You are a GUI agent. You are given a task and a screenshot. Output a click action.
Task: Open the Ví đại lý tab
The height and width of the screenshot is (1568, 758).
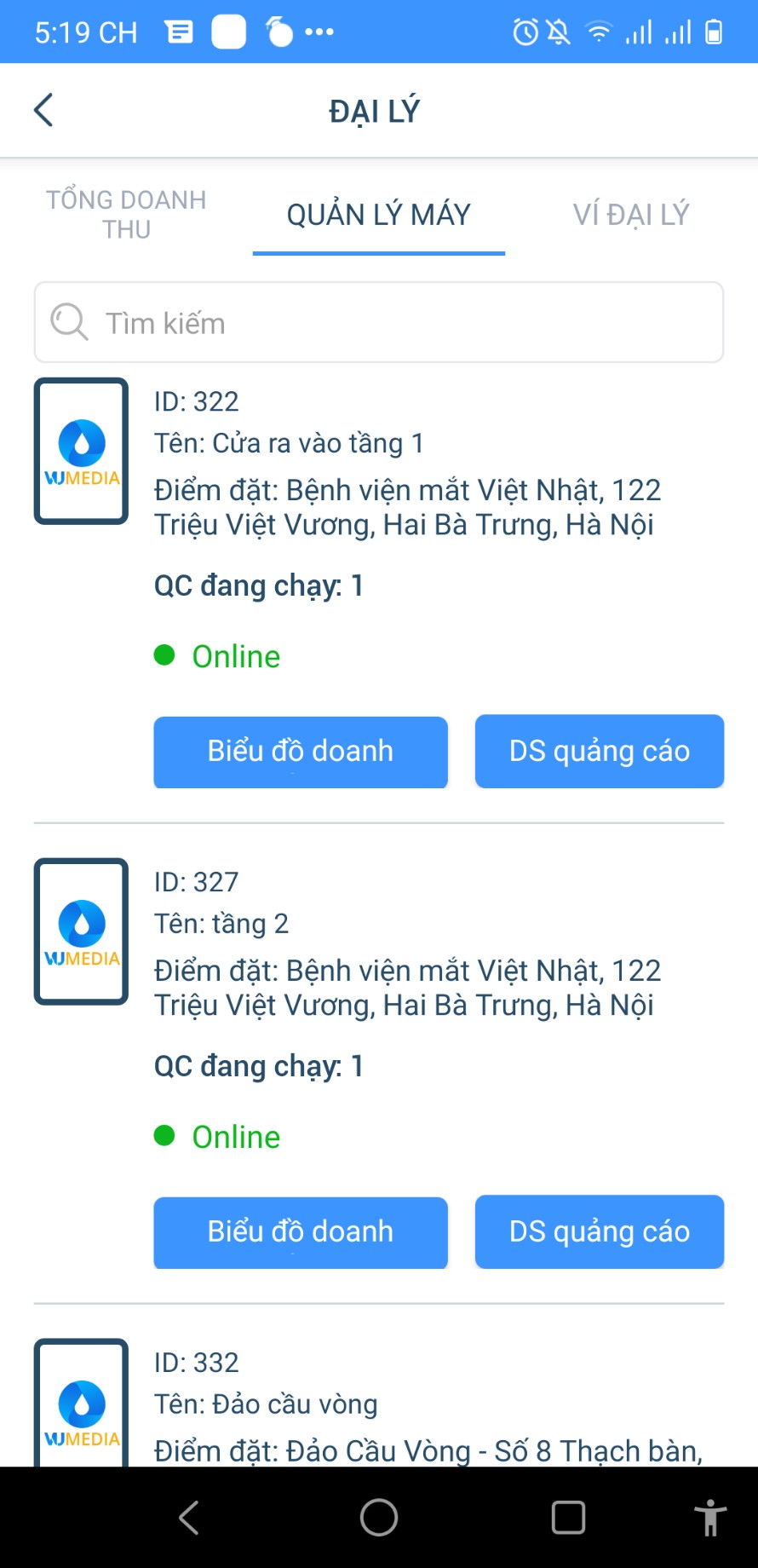click(631, 215)
